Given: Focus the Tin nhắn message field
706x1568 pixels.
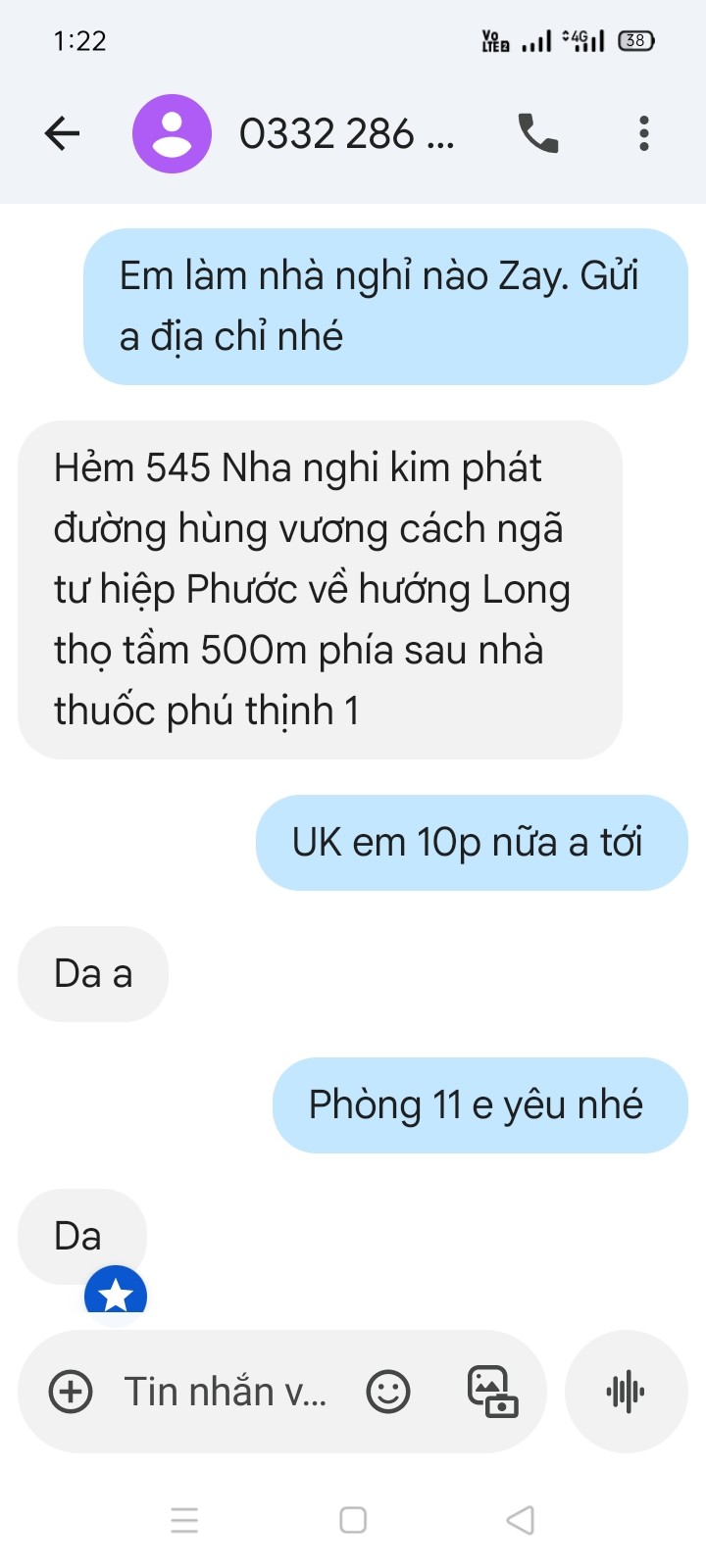Looking at the screenshot, I should click(x=226, y=1392).
